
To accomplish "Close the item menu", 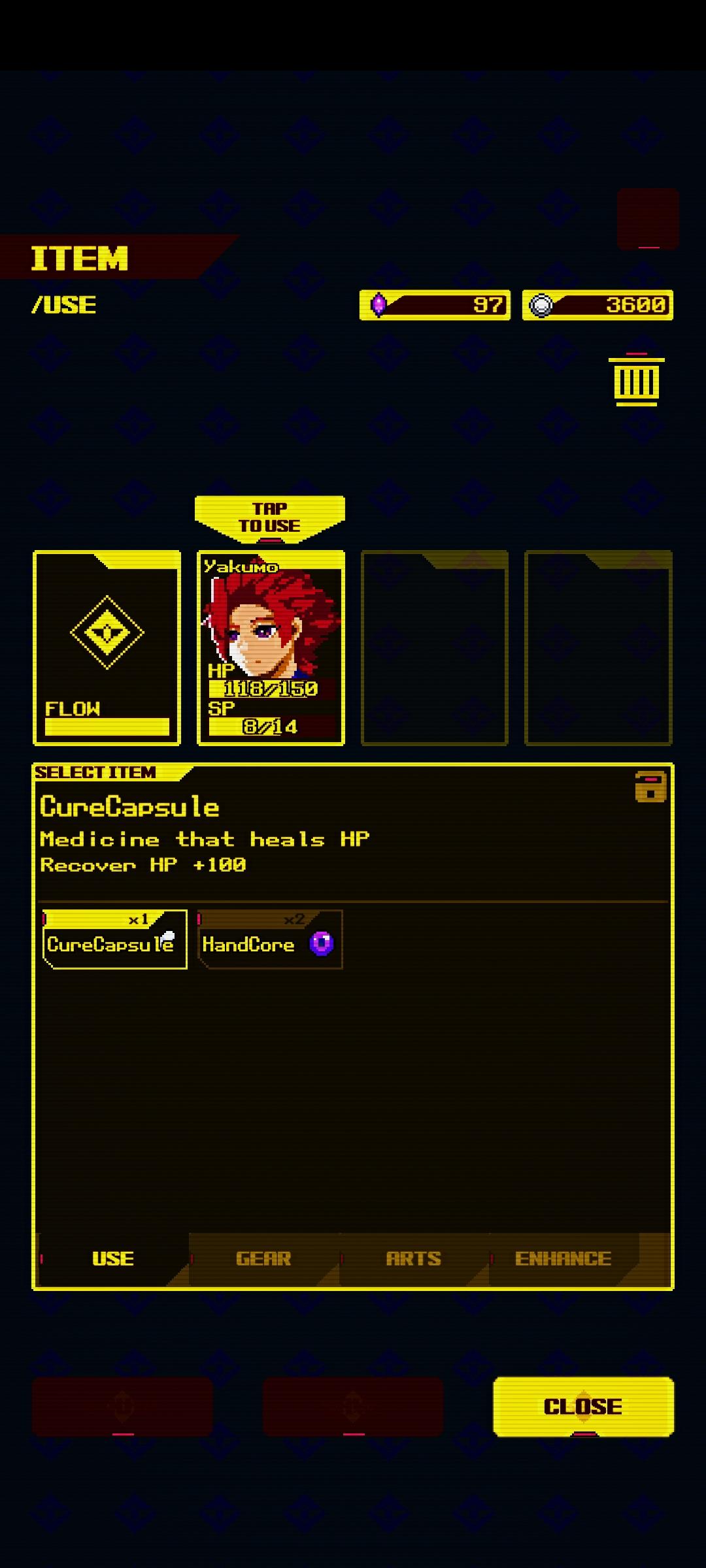I will point(583,1406).
